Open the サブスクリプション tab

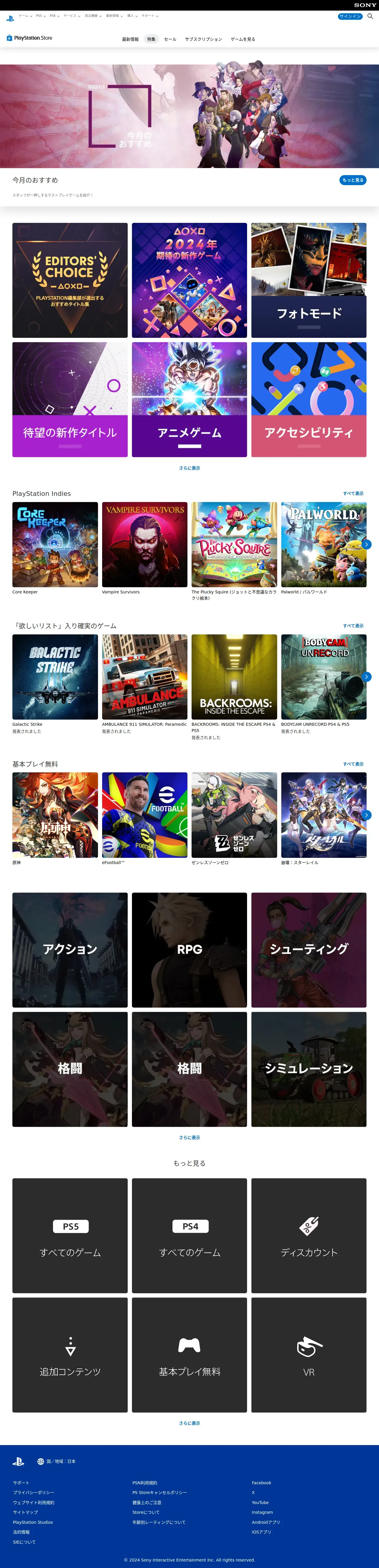(x=203, y=39)
